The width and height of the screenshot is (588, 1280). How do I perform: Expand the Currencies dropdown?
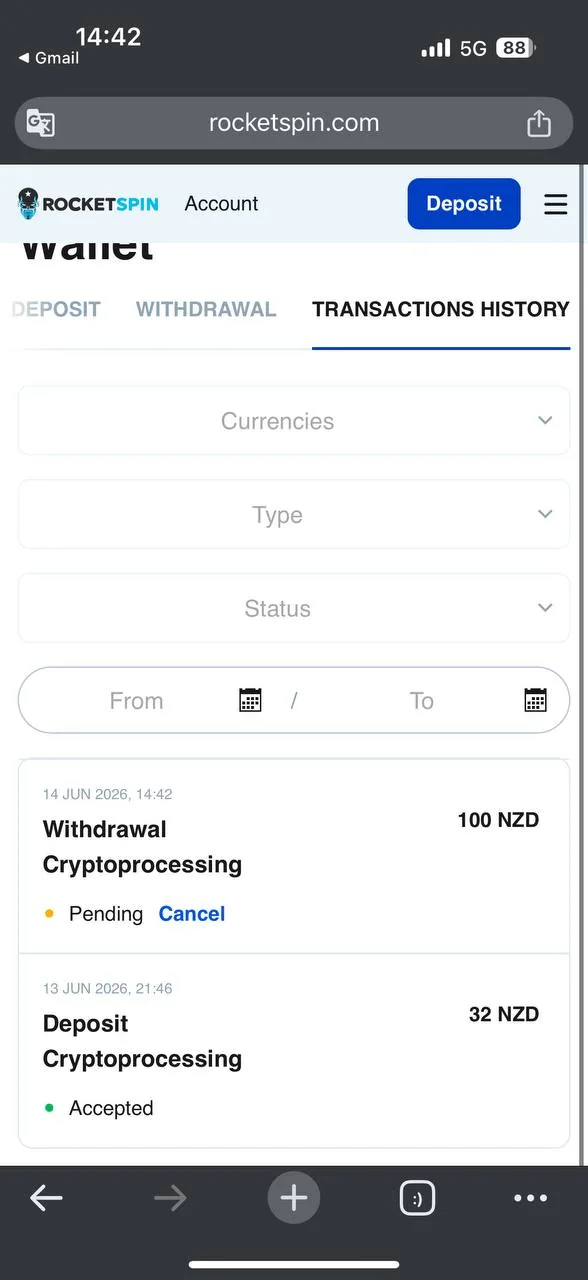click(x=294, y=421)
